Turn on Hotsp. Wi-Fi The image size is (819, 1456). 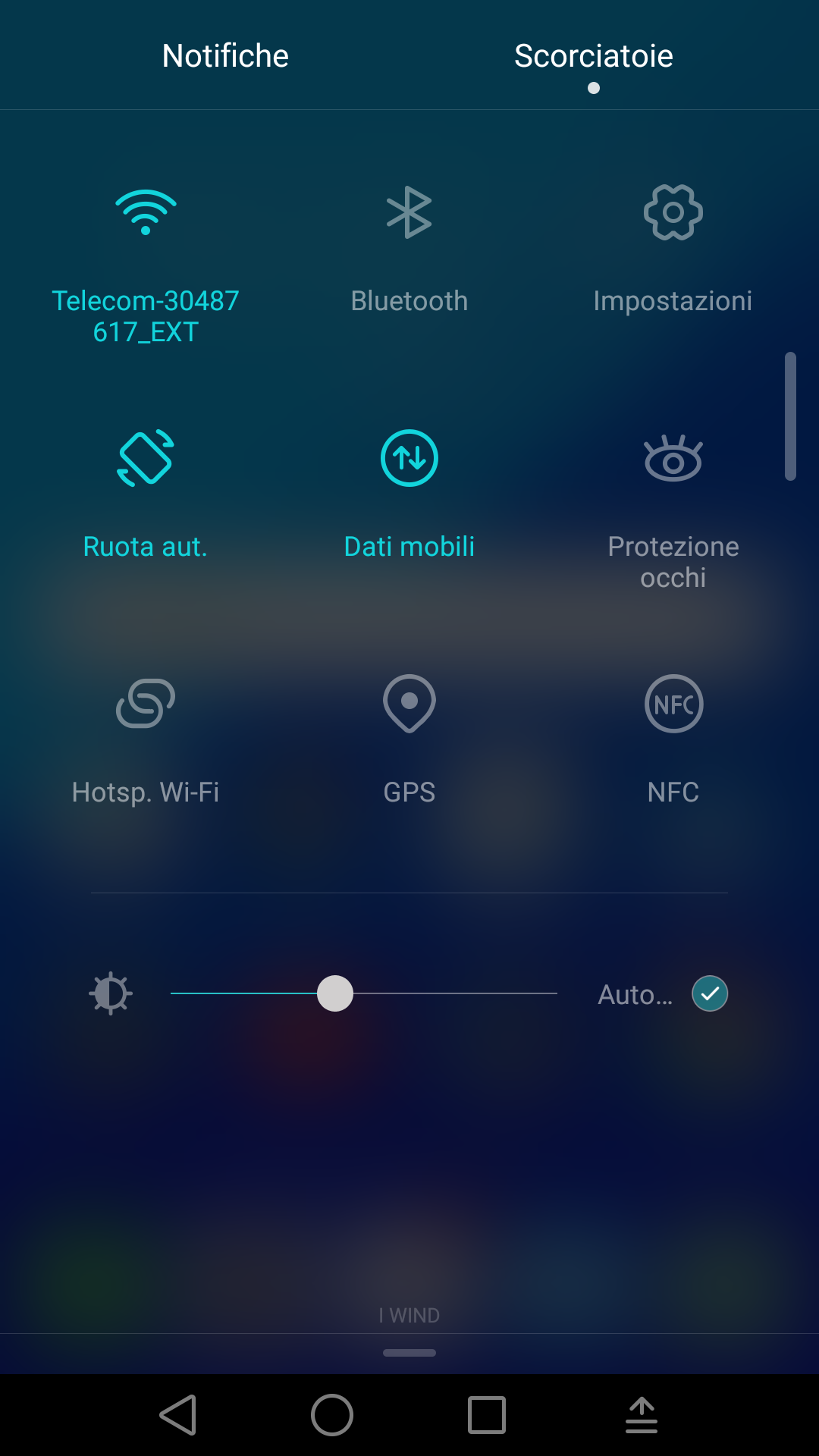pyautogui.click(x=146, y=704)
